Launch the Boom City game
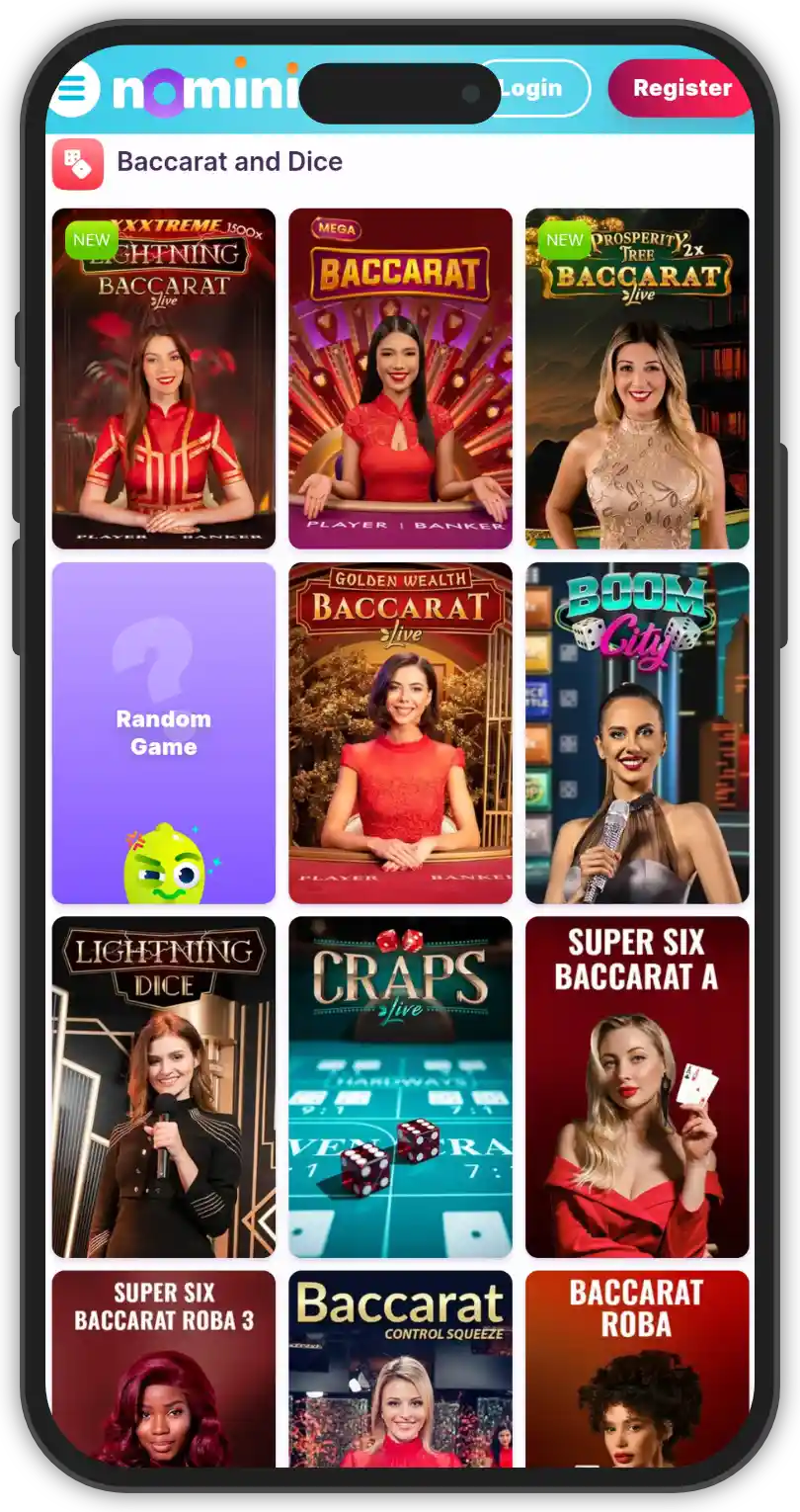800x1512 pixels. pos(637,733)
